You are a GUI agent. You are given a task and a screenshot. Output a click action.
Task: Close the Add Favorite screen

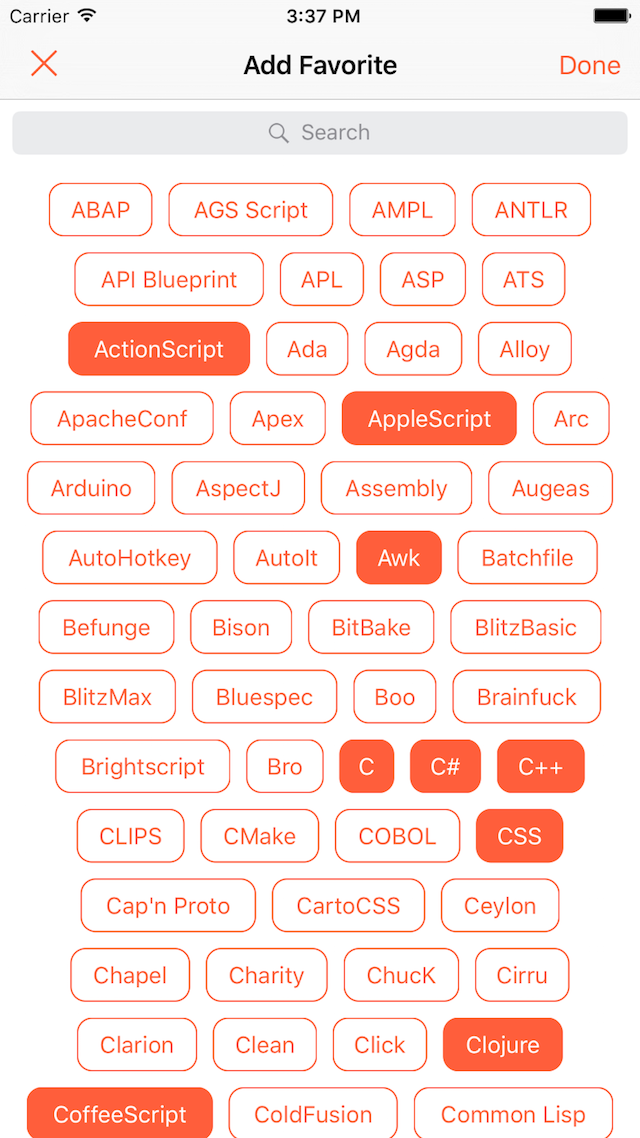tap(44, 64)
